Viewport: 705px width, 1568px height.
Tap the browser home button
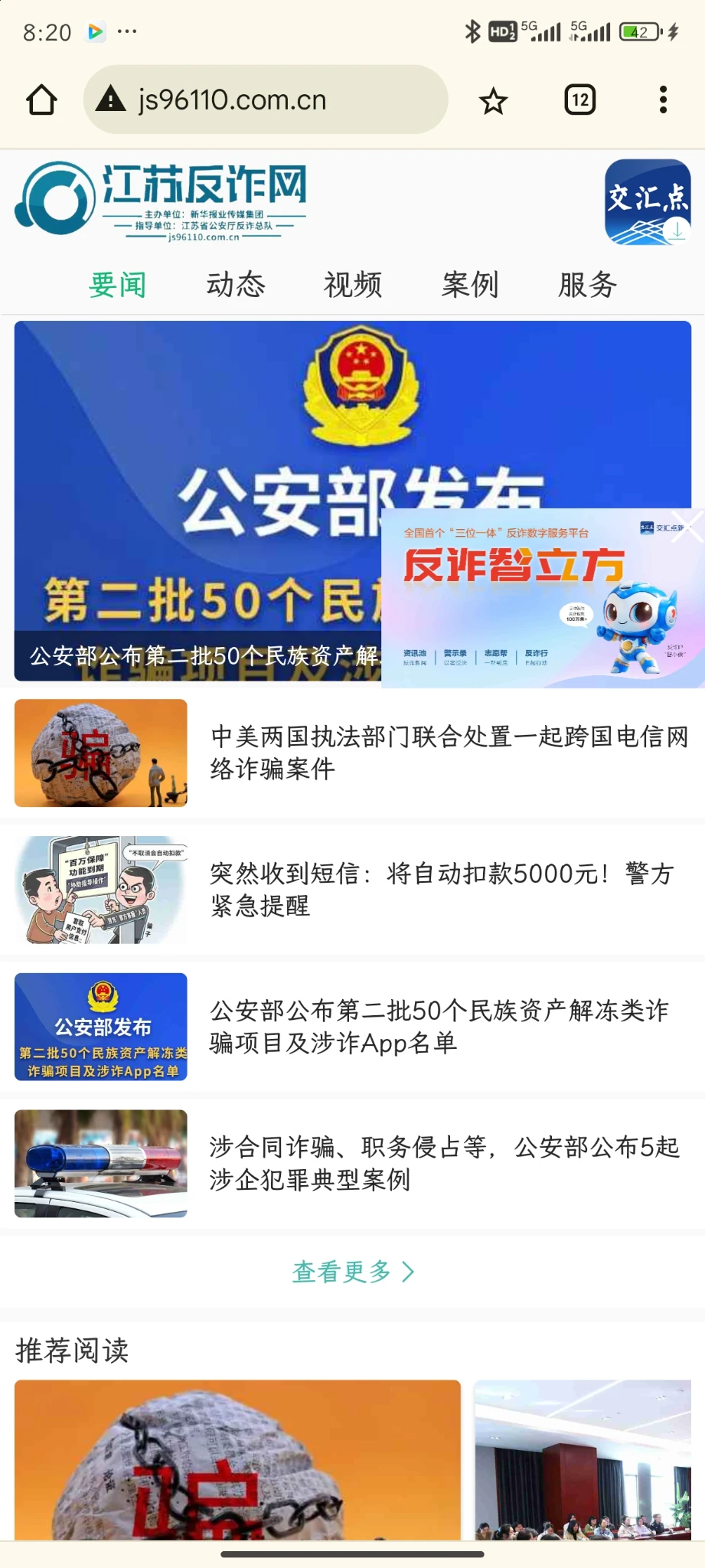point(42,100)
